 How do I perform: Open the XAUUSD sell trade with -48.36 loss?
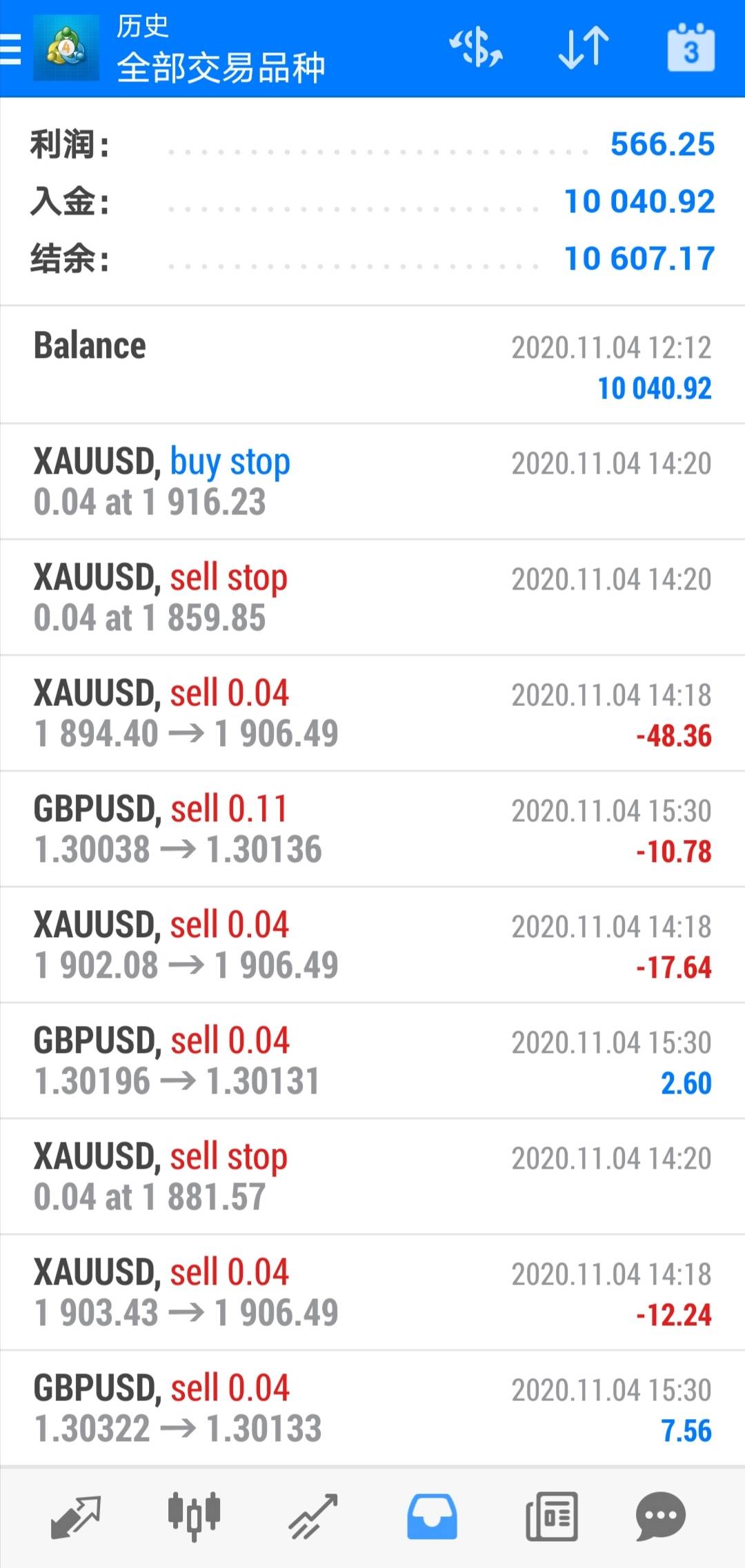click(x=372, y=713)
